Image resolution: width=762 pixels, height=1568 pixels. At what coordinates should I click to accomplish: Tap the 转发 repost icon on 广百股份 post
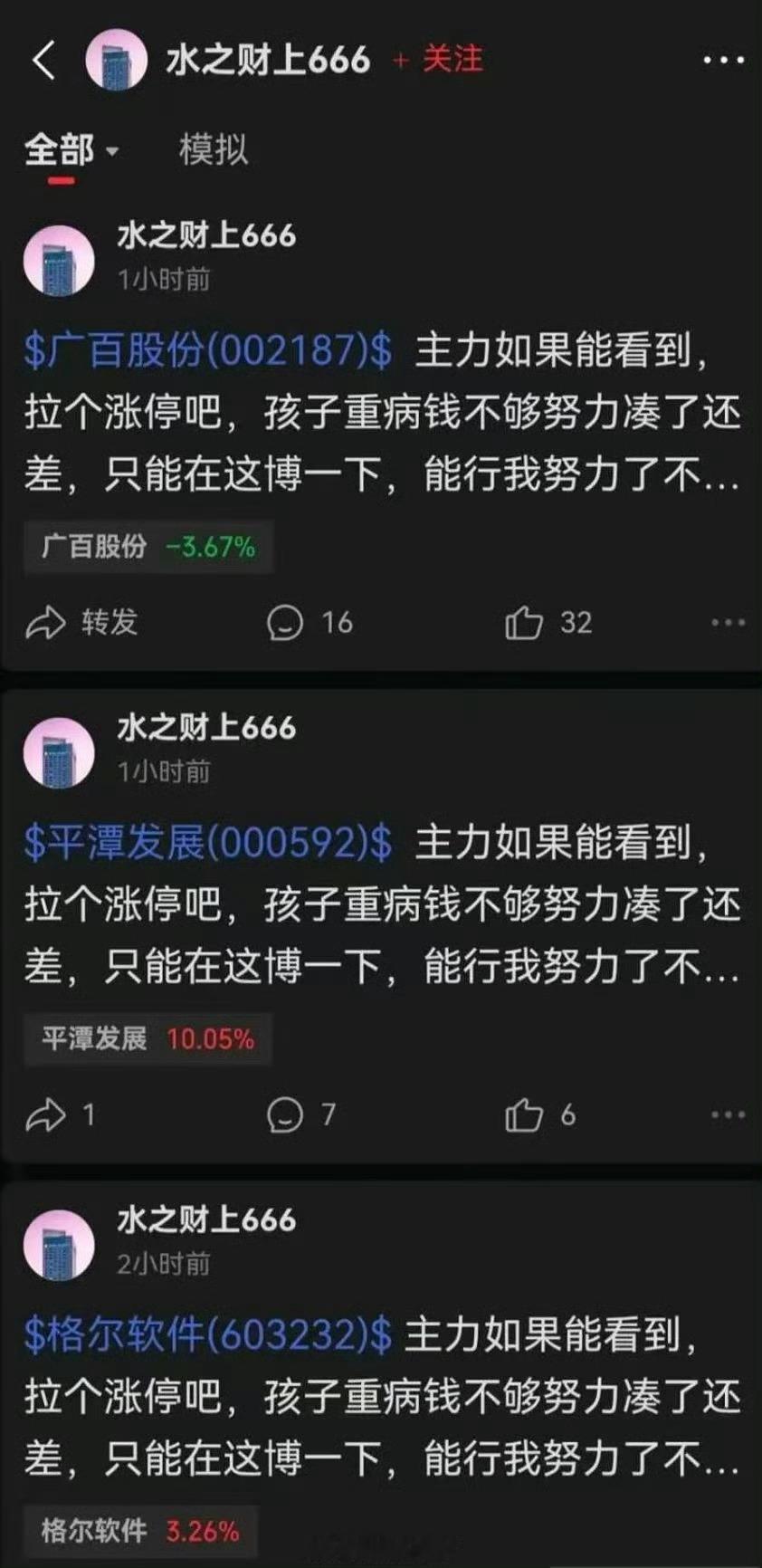(x=81, y=622)
